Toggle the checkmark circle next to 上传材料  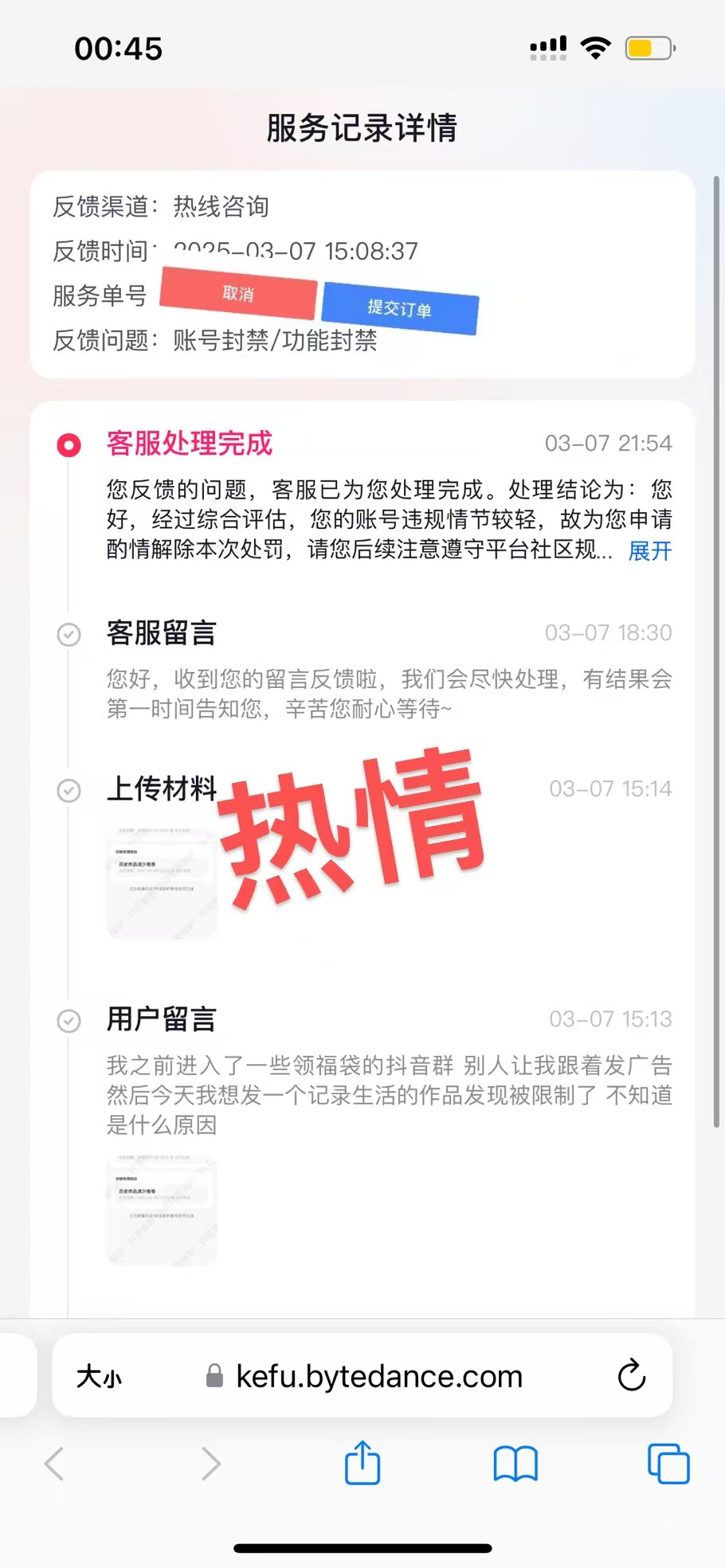point(69,791)
